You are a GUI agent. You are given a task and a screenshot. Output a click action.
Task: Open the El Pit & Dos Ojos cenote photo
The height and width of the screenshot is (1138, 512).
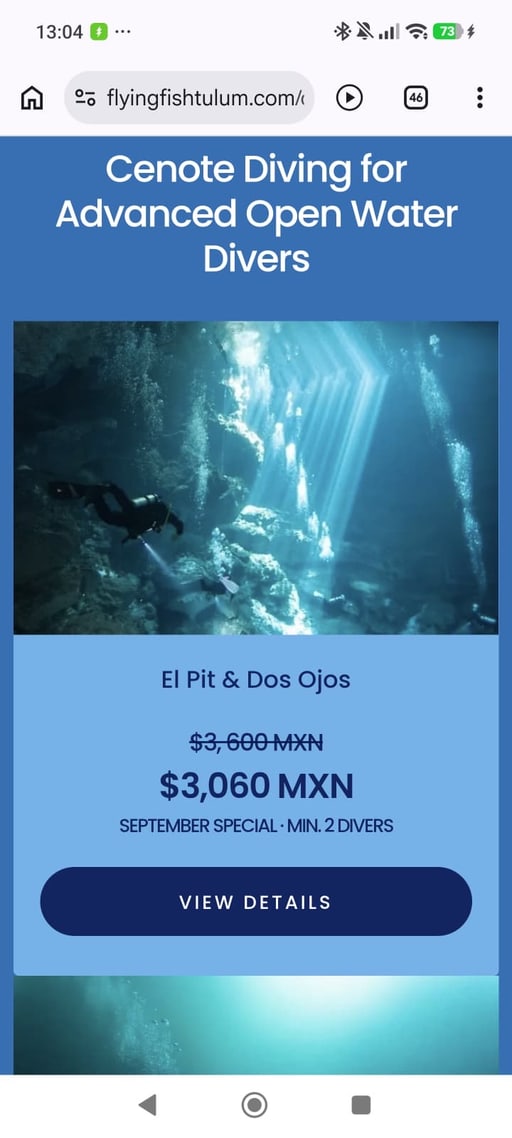(256, 478)
